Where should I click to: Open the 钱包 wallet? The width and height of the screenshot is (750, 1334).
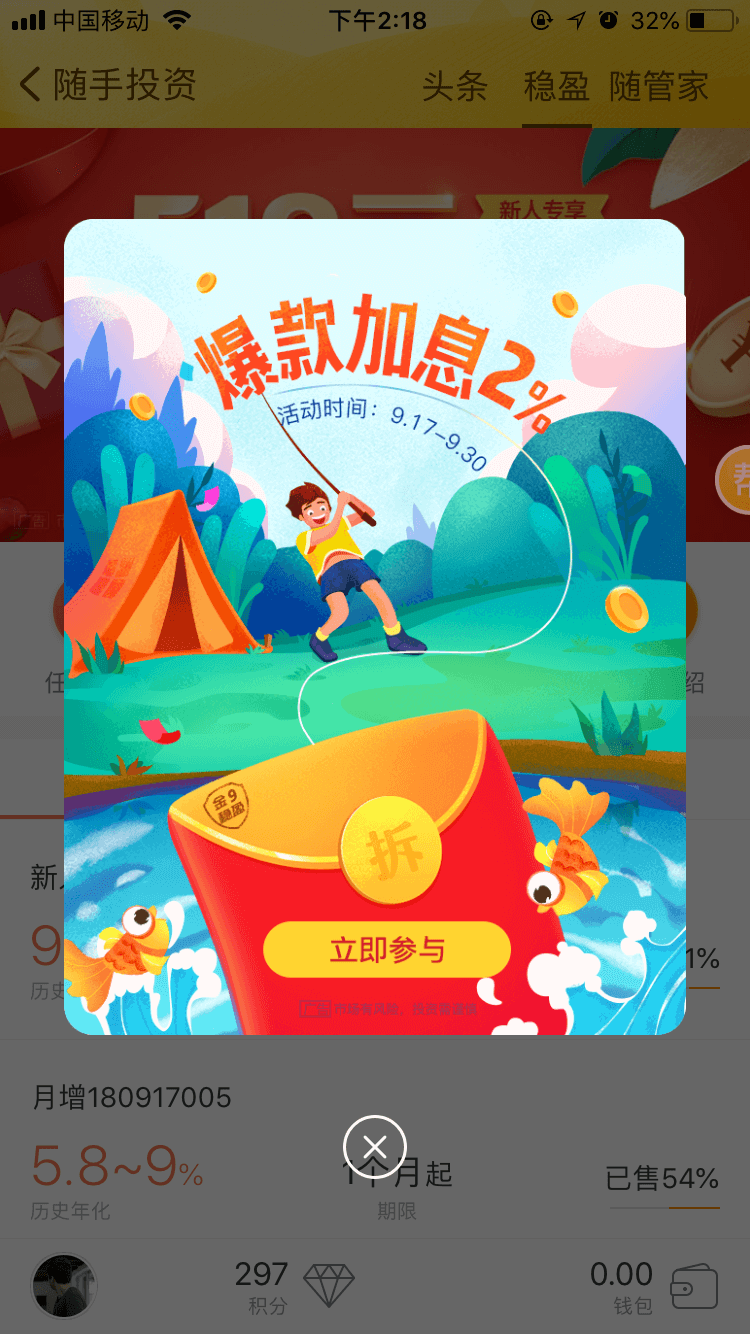(x=653, y=1286)
